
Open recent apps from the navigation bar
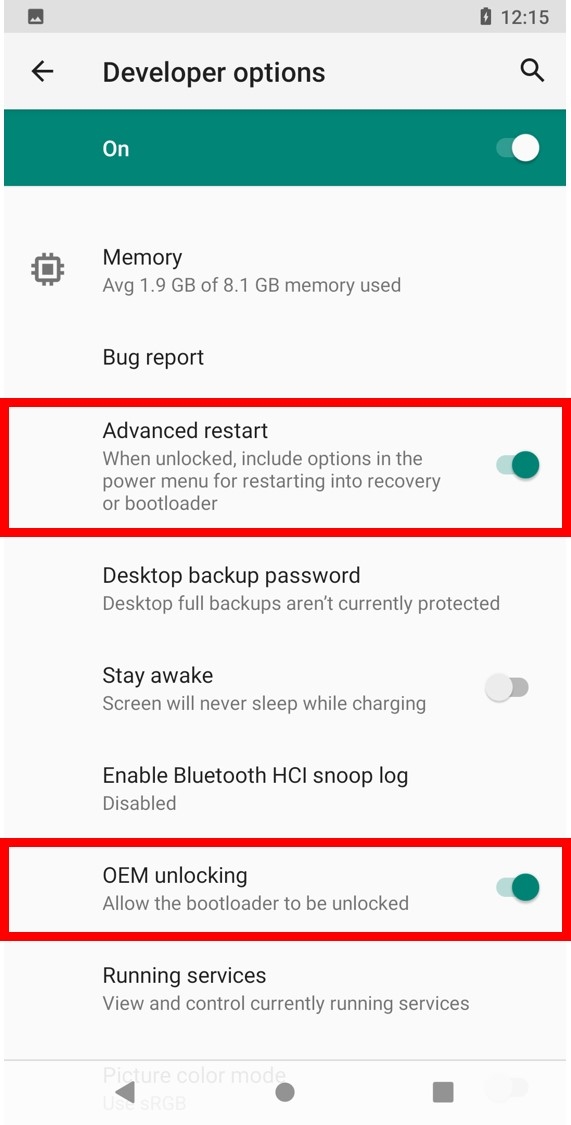(x=443, y=1092)
